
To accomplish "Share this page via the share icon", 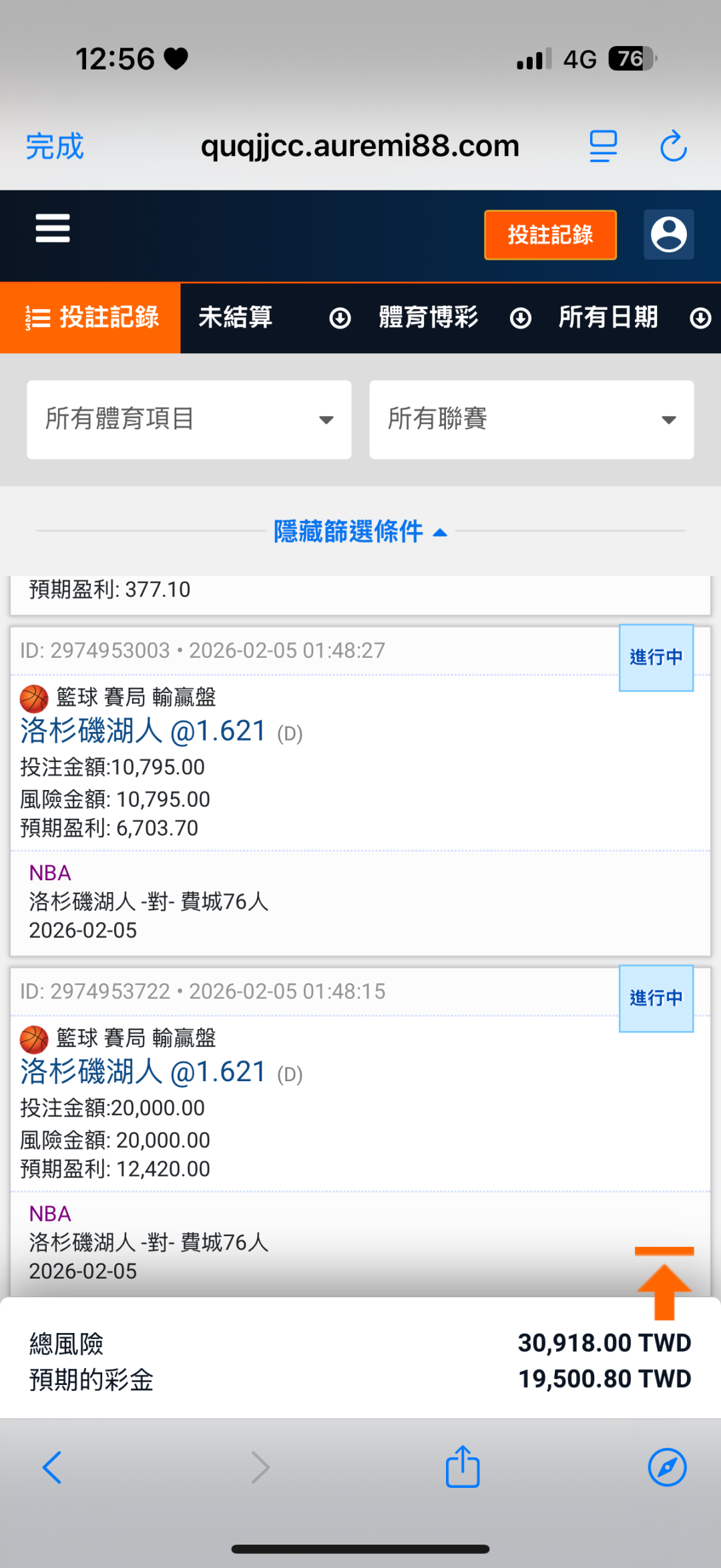I will pyautogui.click(x=463, y=1467).
